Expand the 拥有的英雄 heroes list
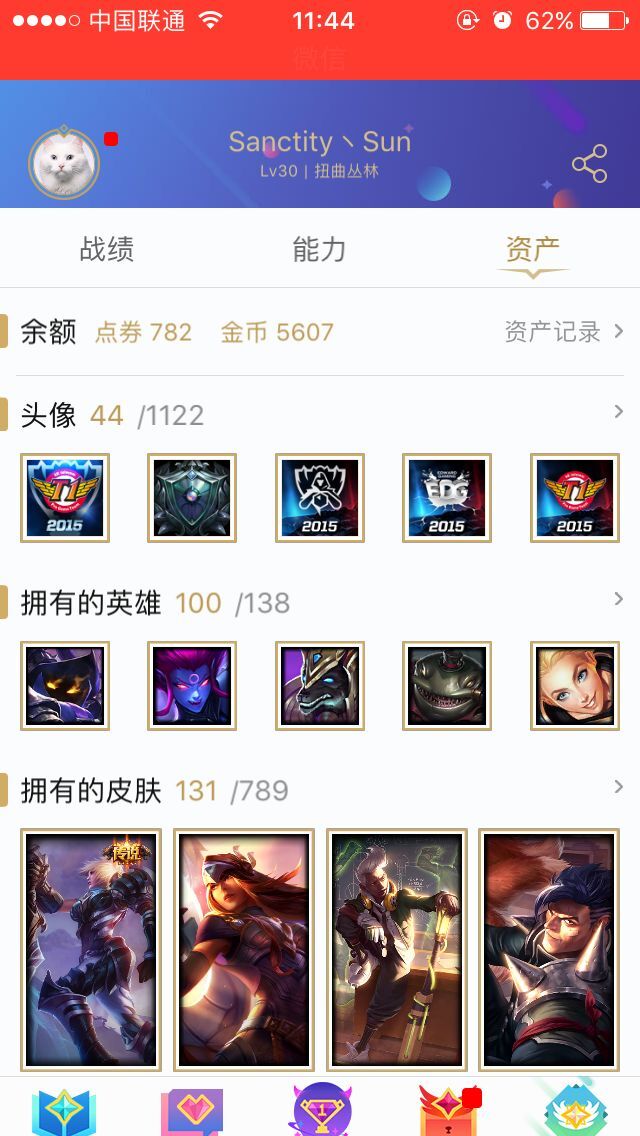Image resolution: width=640 pixels, height=1136 pixels. (618, 599)
